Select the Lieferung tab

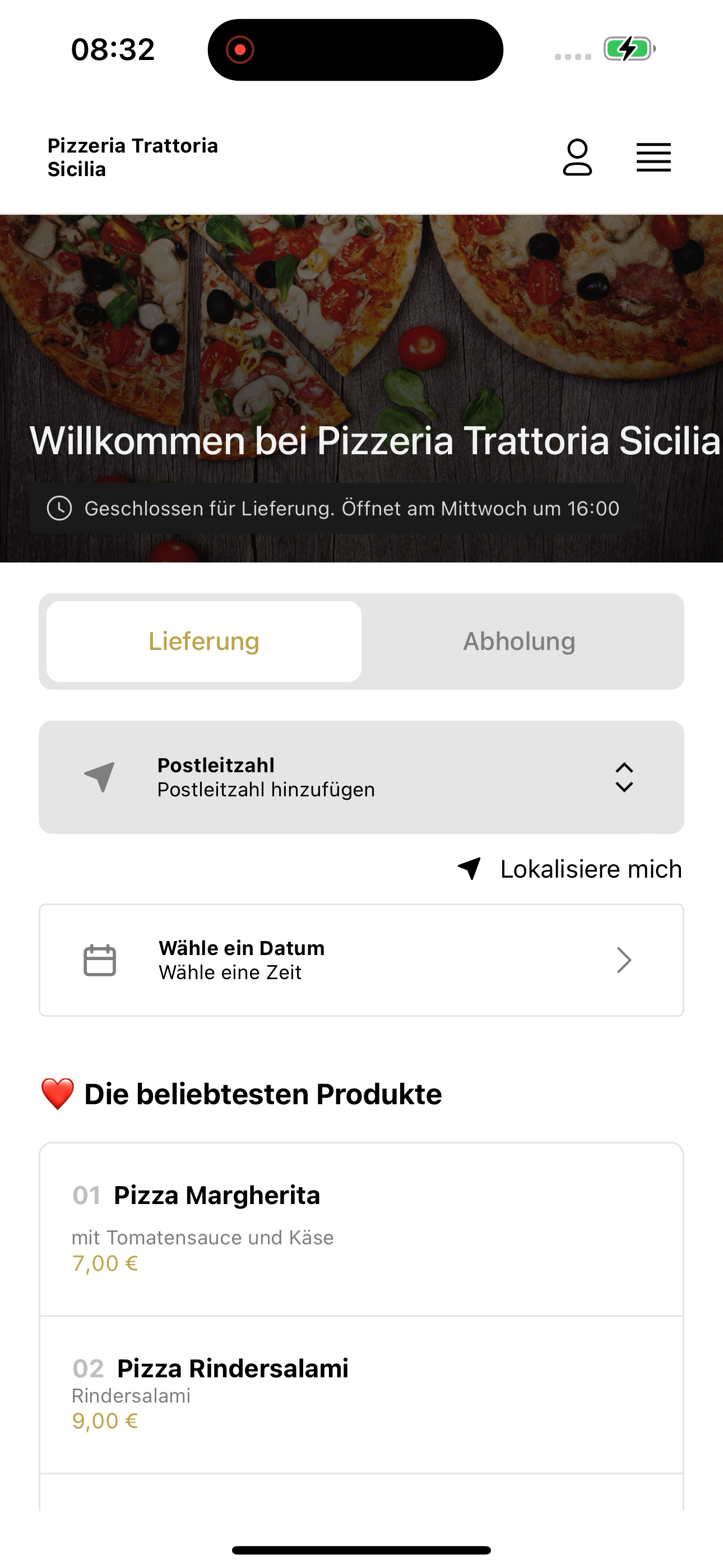point(204,642)
